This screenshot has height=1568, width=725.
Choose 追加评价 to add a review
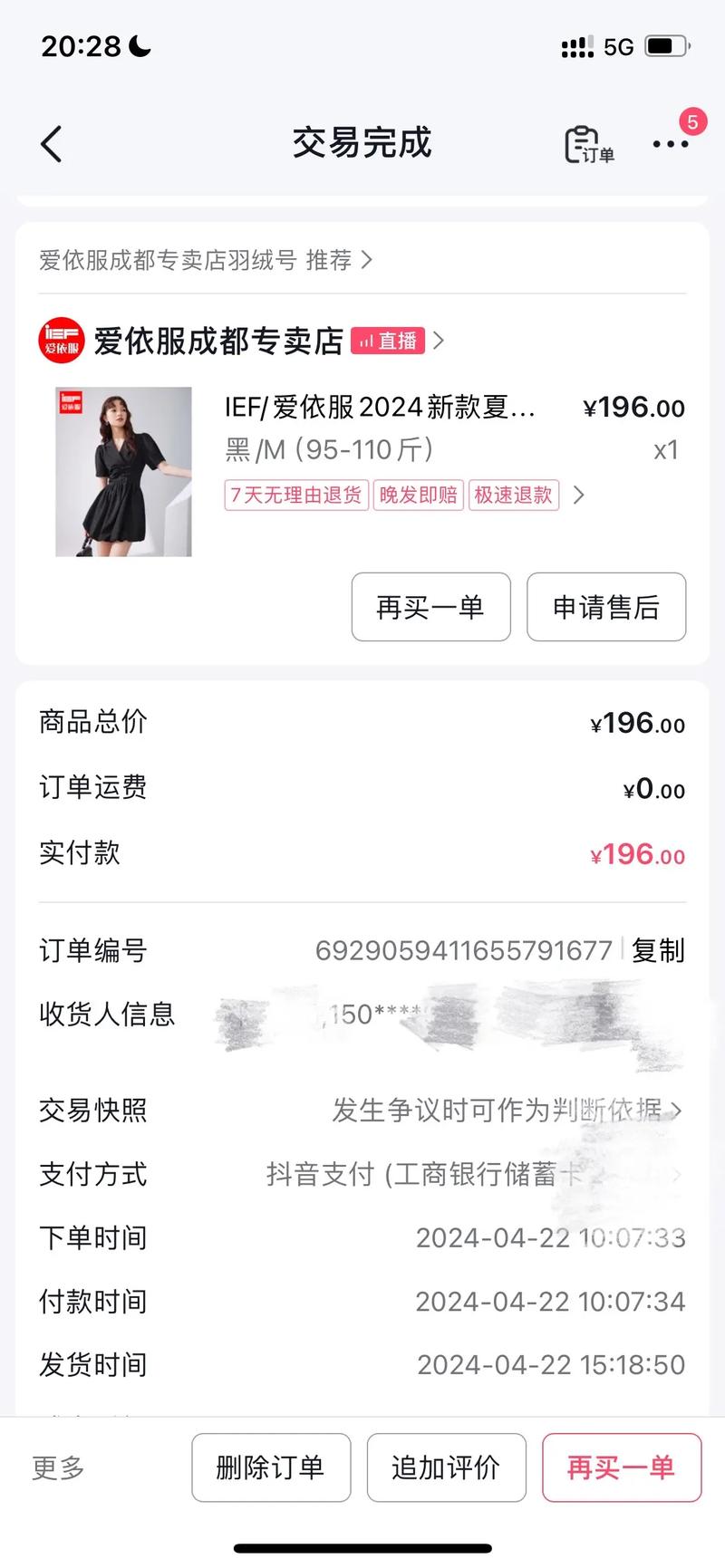coord(446,1467)
